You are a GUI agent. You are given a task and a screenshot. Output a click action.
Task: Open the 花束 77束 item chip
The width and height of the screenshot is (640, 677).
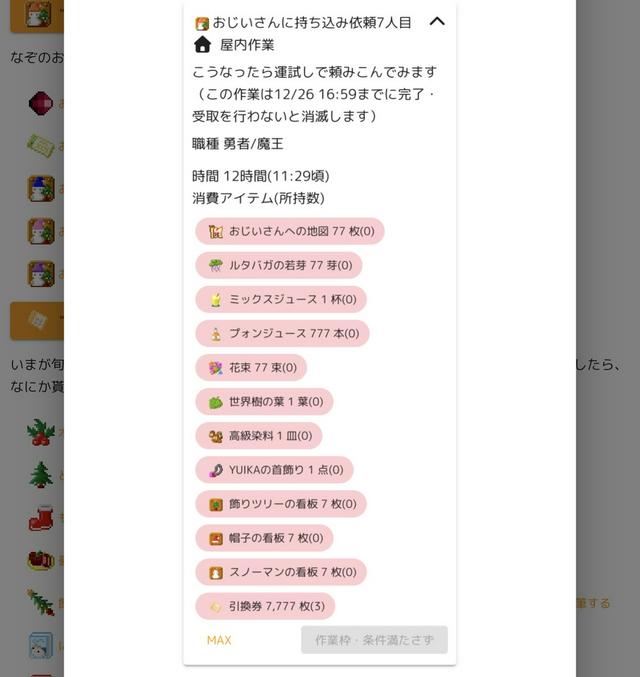click(251, 368)
